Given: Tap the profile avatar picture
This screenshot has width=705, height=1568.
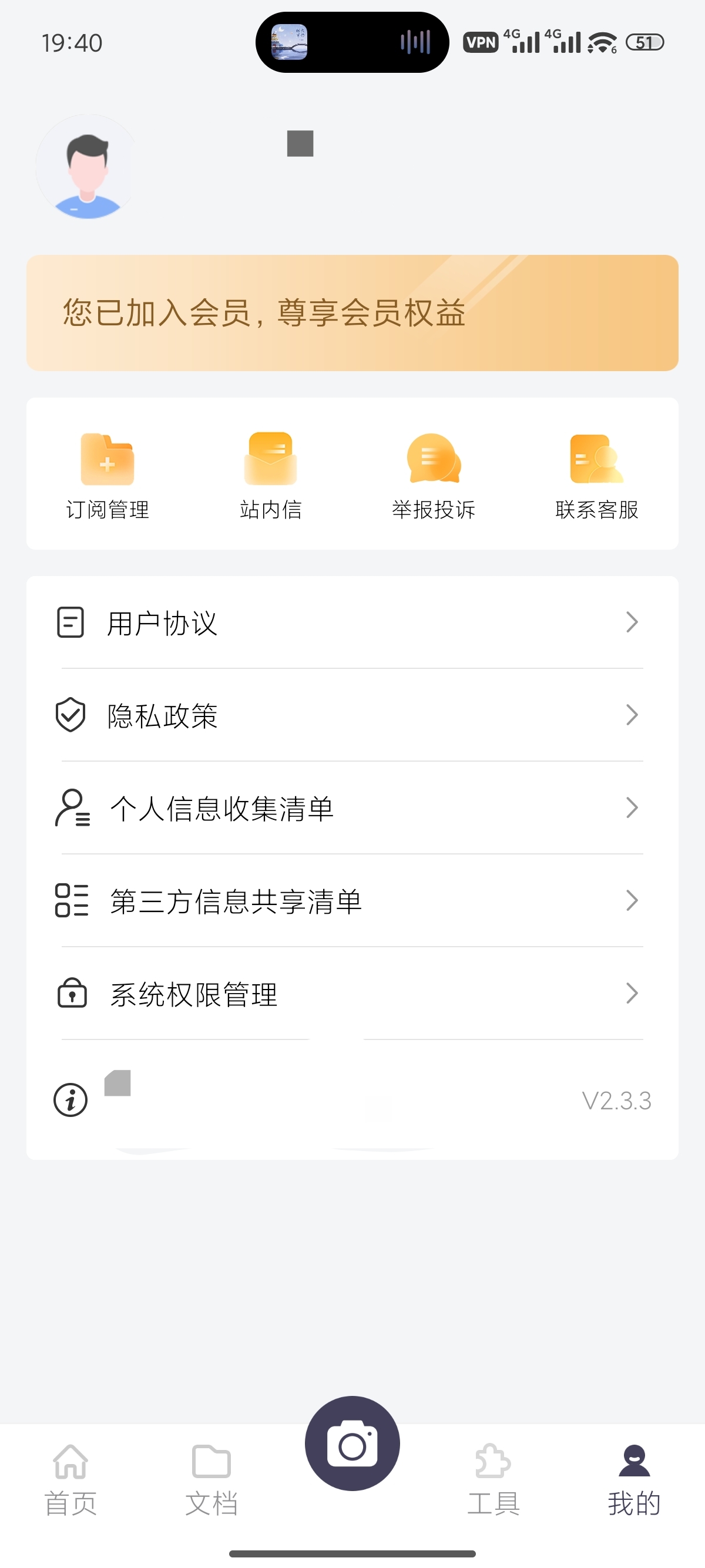Looking at the screenshot, I should 88,167.
